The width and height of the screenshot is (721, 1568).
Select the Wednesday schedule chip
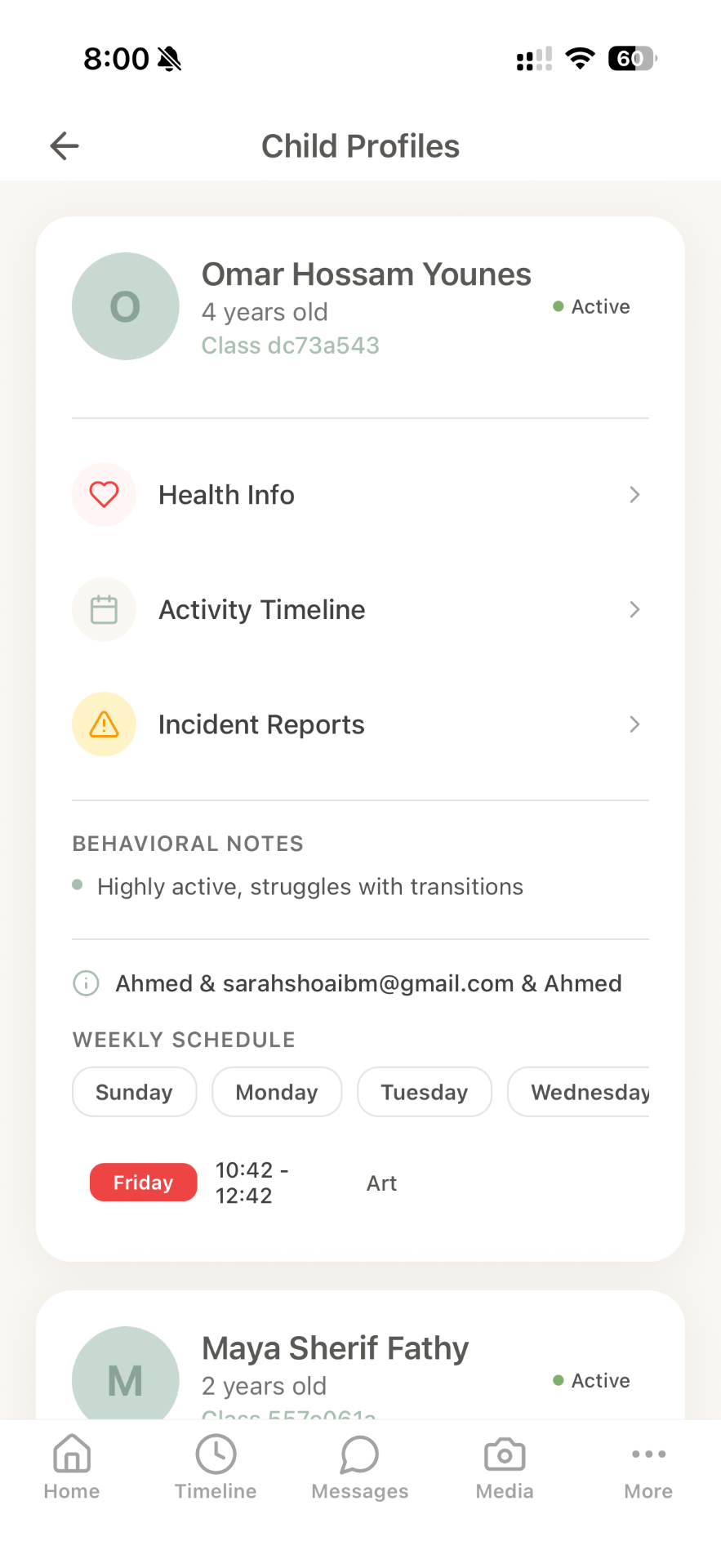coord(579,1092)
